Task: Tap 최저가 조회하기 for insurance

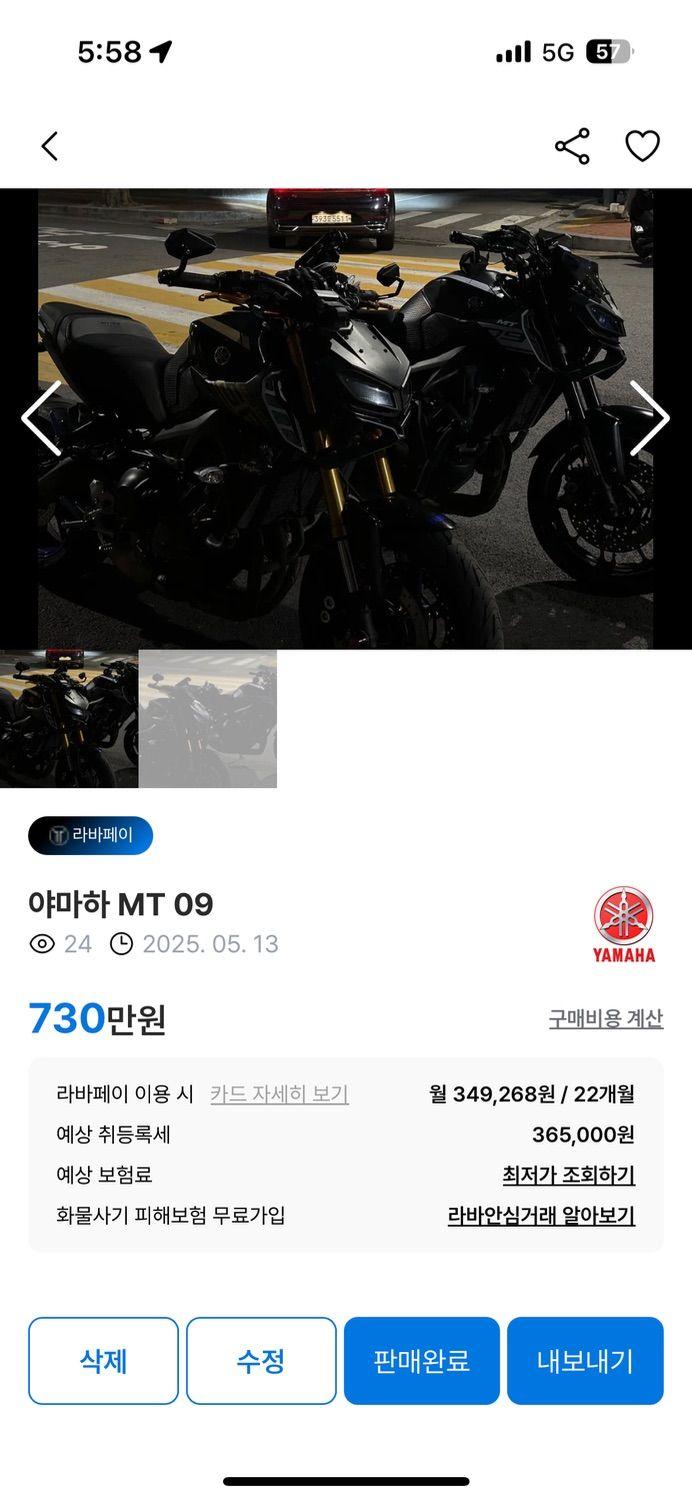Action: click(x=568, y=1175)
